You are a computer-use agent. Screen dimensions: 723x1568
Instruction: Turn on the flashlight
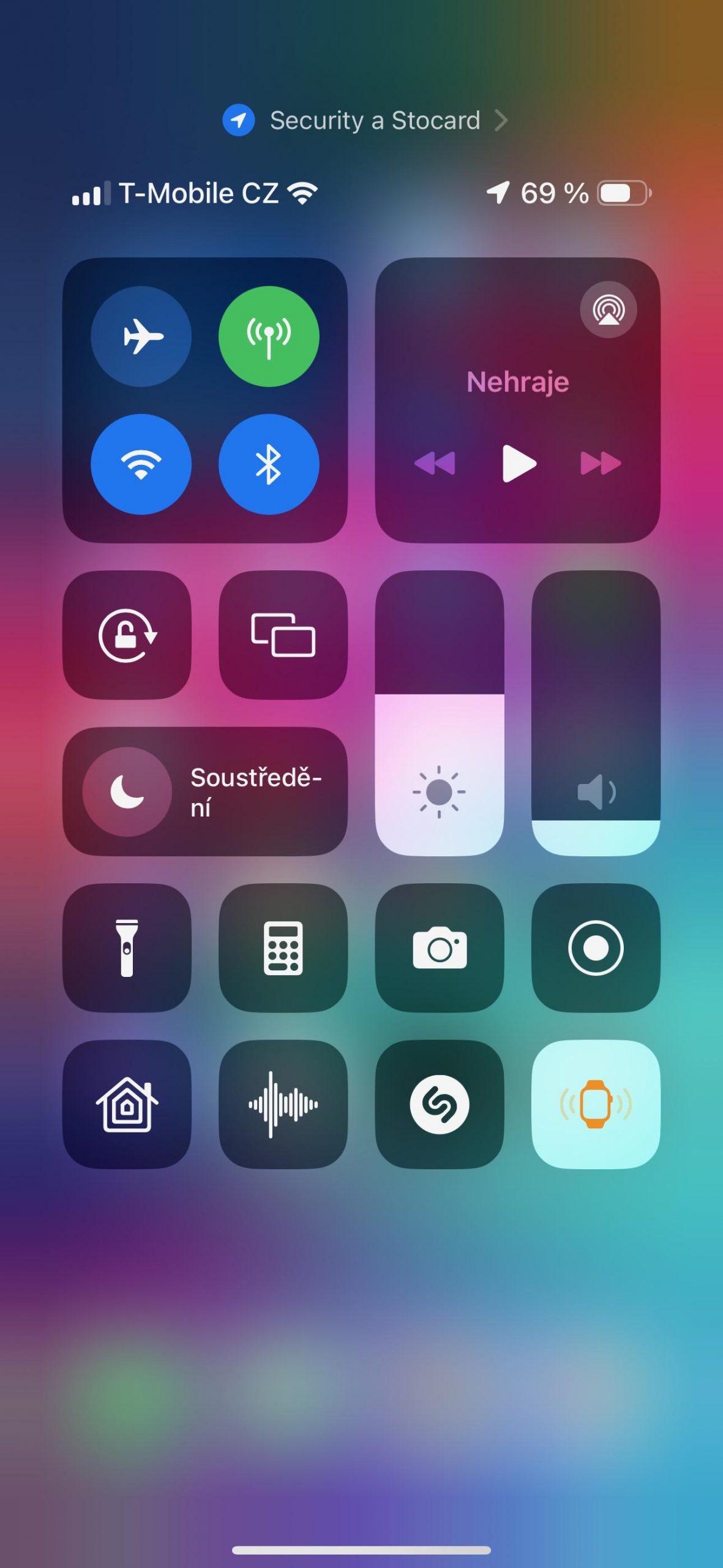(127, 948)
